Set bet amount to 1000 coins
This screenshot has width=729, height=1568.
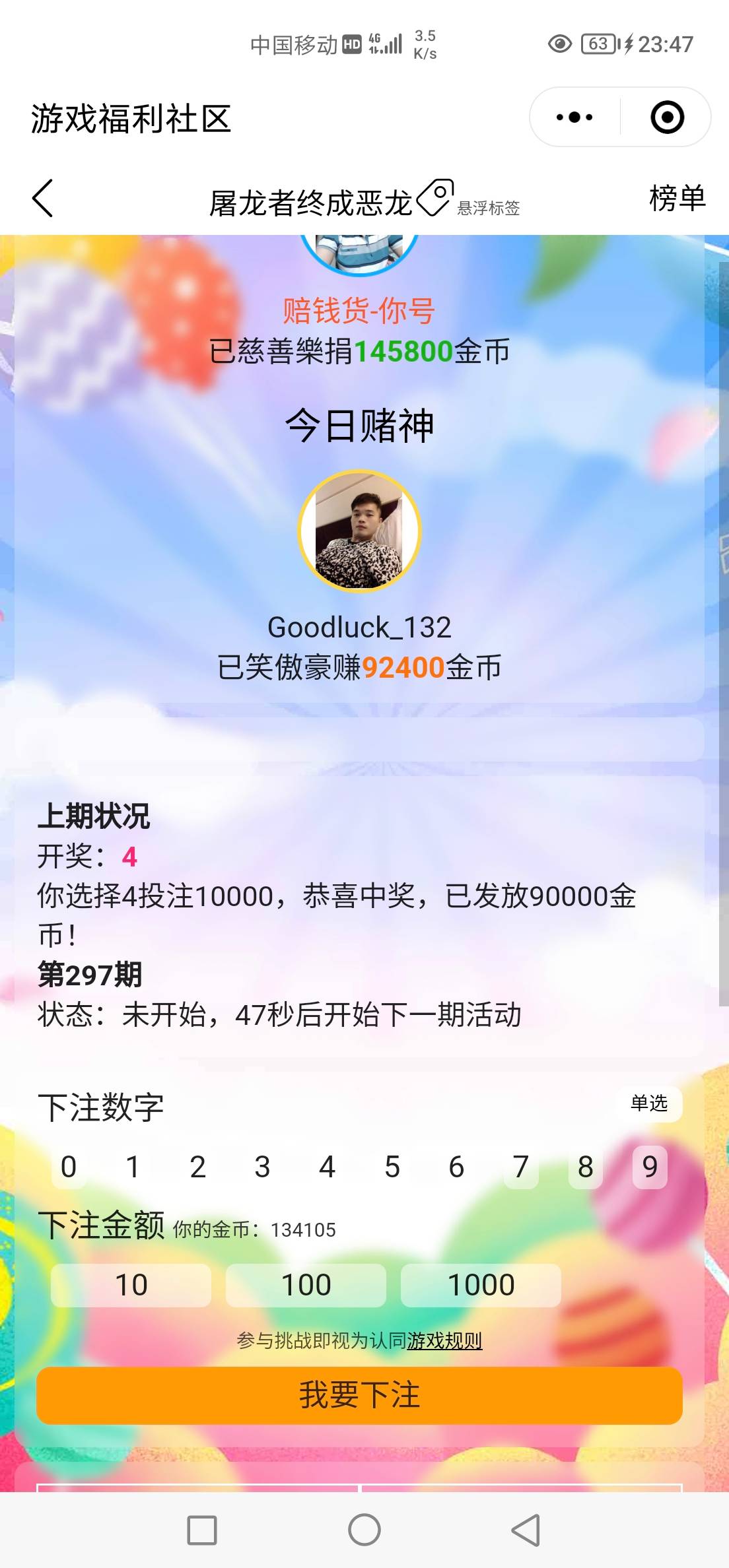481,1285
